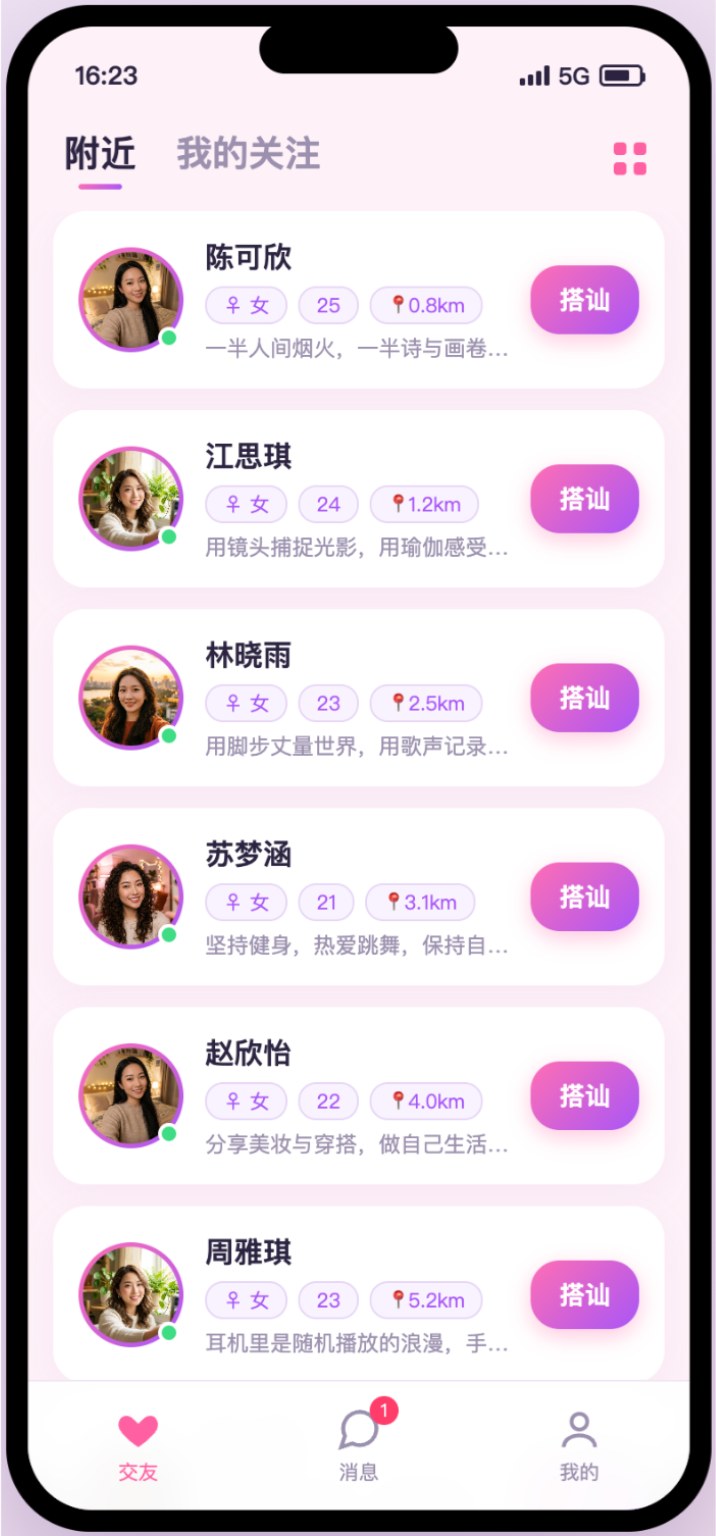Screen dimensions: 716x1536
Task: Tap 搭讪 next to 赵欣怡
Action: coord(584,1096)
